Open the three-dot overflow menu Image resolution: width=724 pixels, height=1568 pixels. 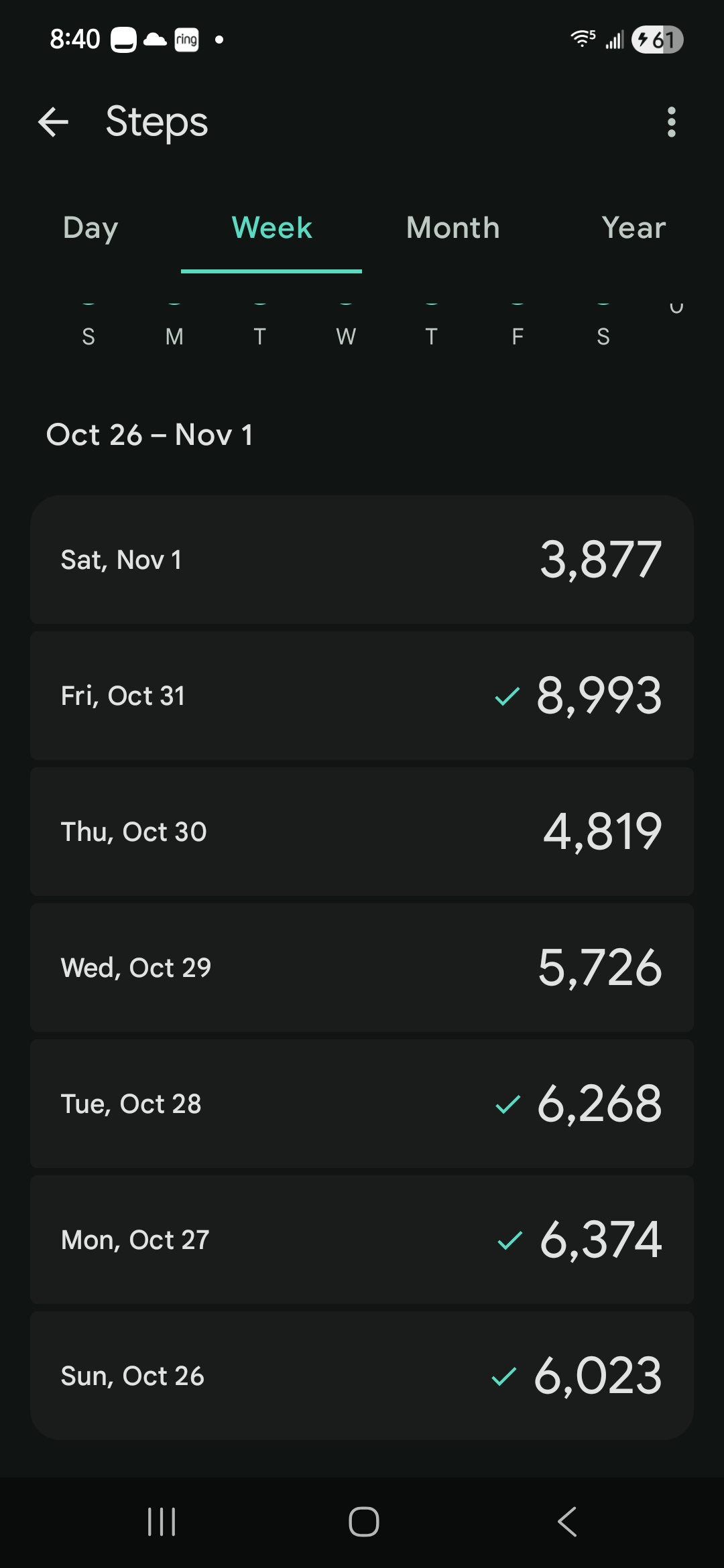coord(671,122)
